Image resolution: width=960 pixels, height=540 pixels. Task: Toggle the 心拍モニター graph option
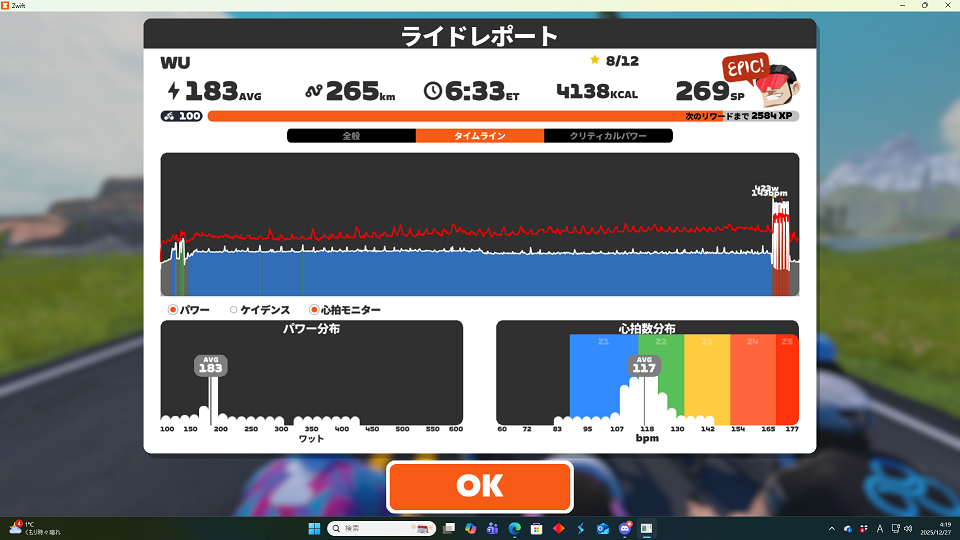click(x=315, y=310)
